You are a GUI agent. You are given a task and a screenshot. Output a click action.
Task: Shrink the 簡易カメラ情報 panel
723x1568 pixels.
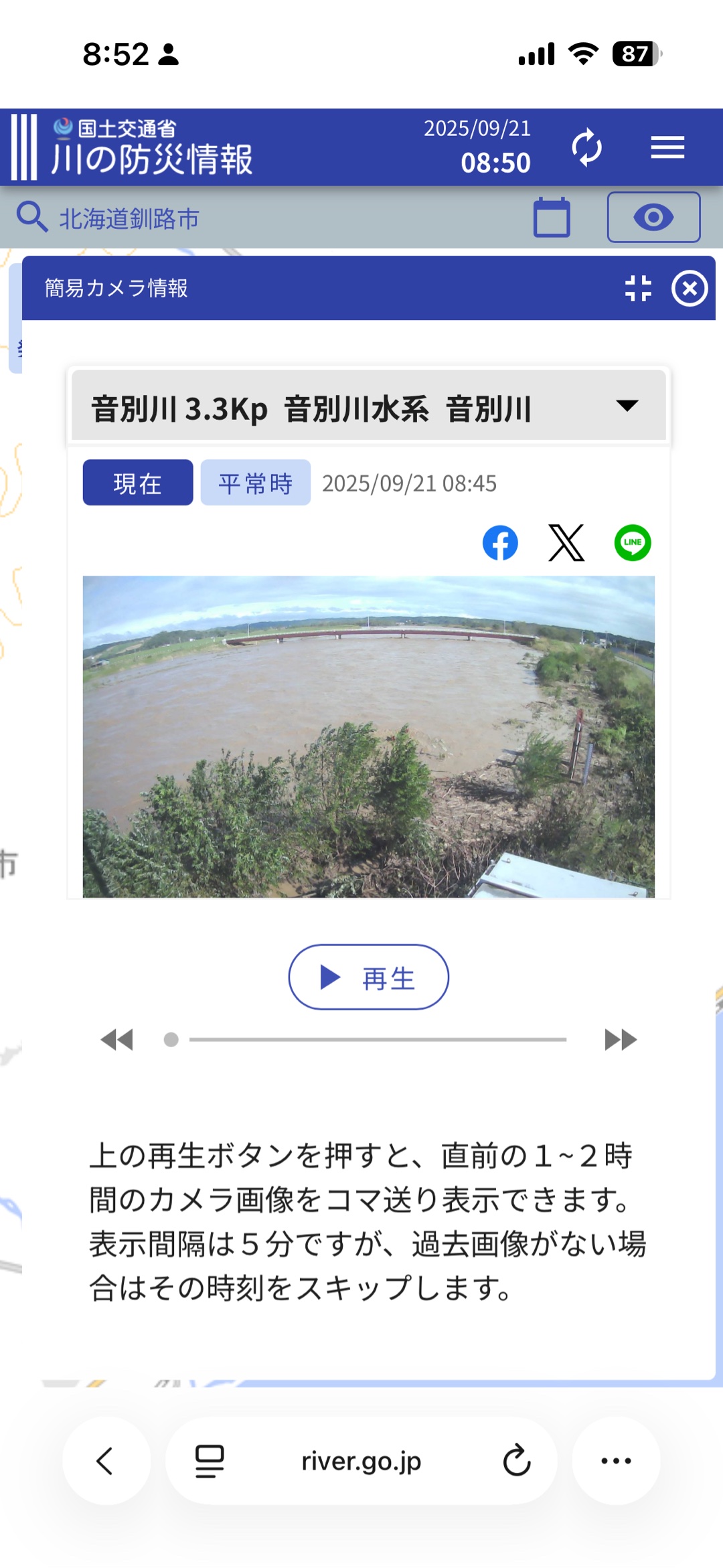(637, 289)
